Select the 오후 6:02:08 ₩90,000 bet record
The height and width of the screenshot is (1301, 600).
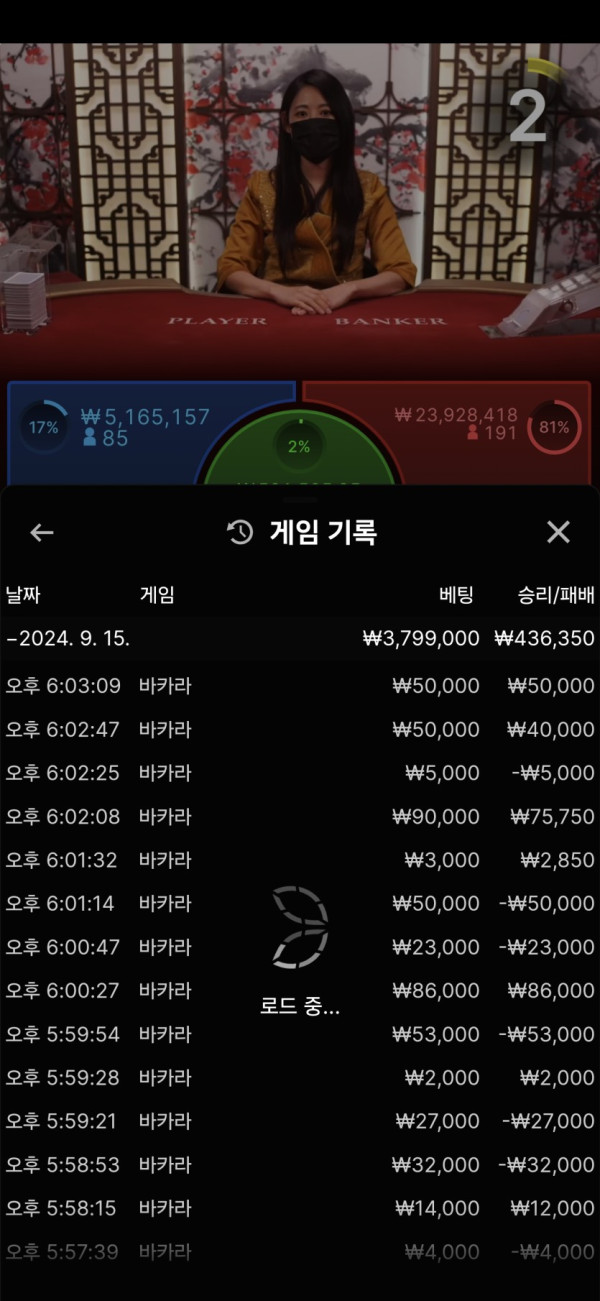[x=300, y=817]
